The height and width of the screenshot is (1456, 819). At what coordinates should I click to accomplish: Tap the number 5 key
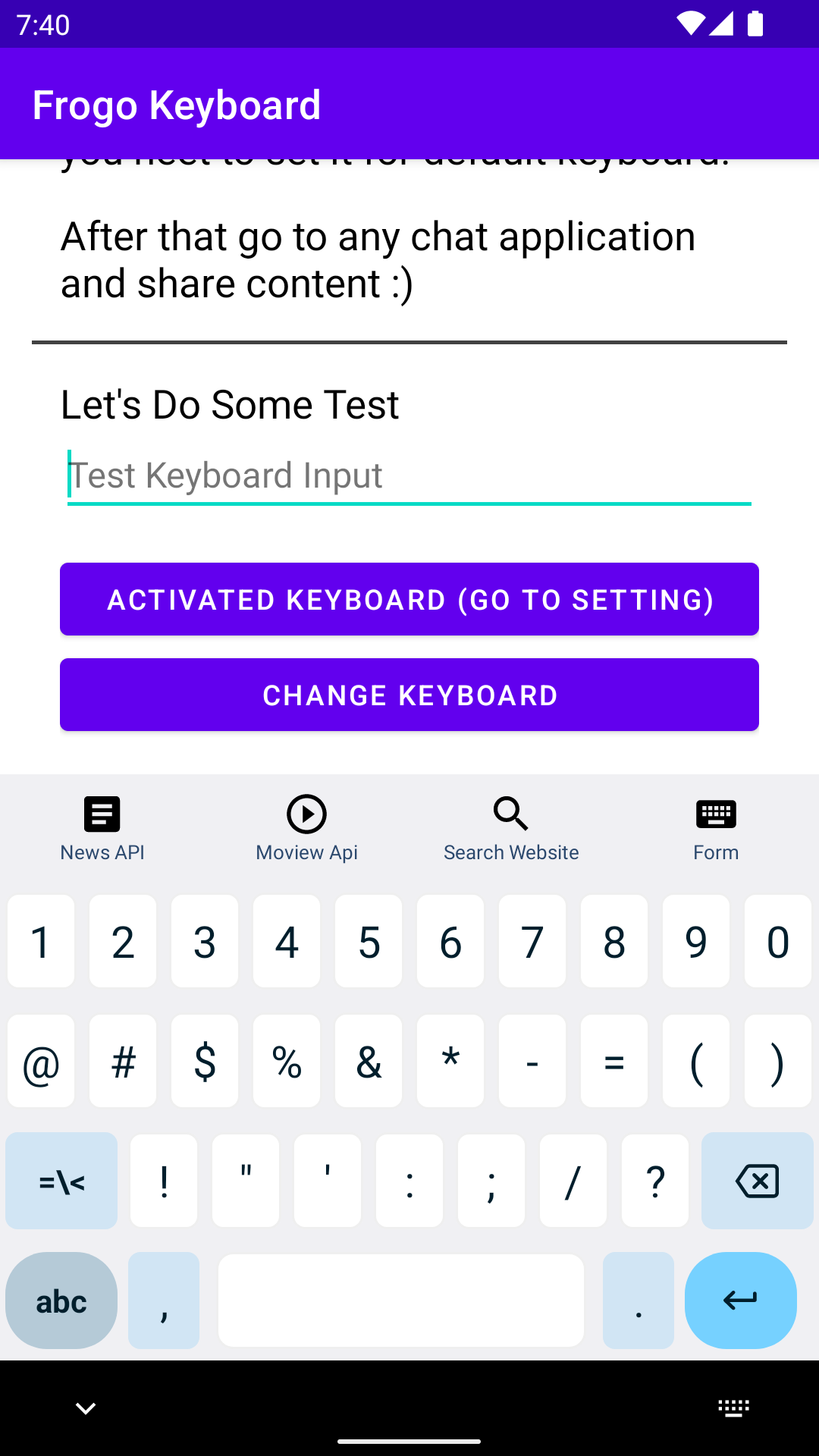pyautogui.click(x=369, y=941)
